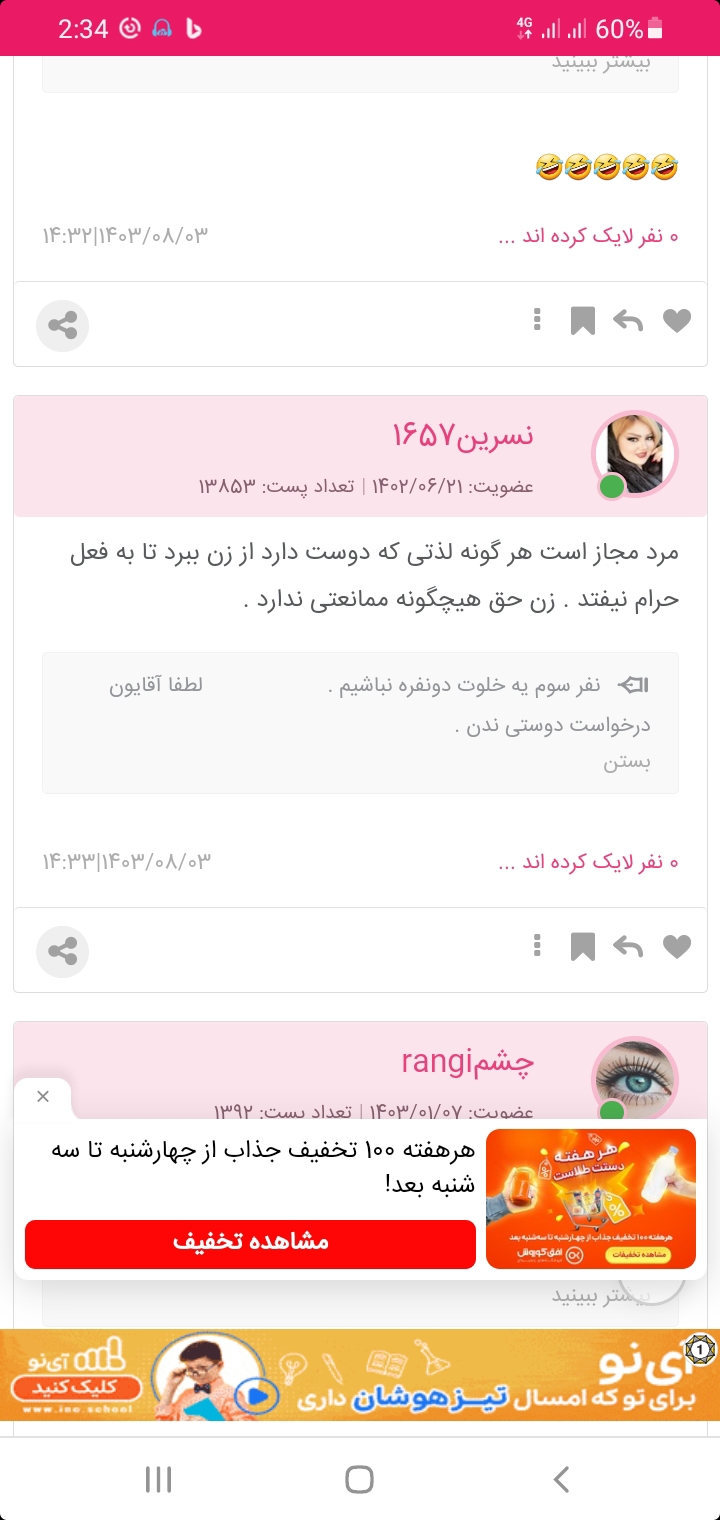
Task: Dismiss the discount ad popup
Action: (x=42, y=1096)
